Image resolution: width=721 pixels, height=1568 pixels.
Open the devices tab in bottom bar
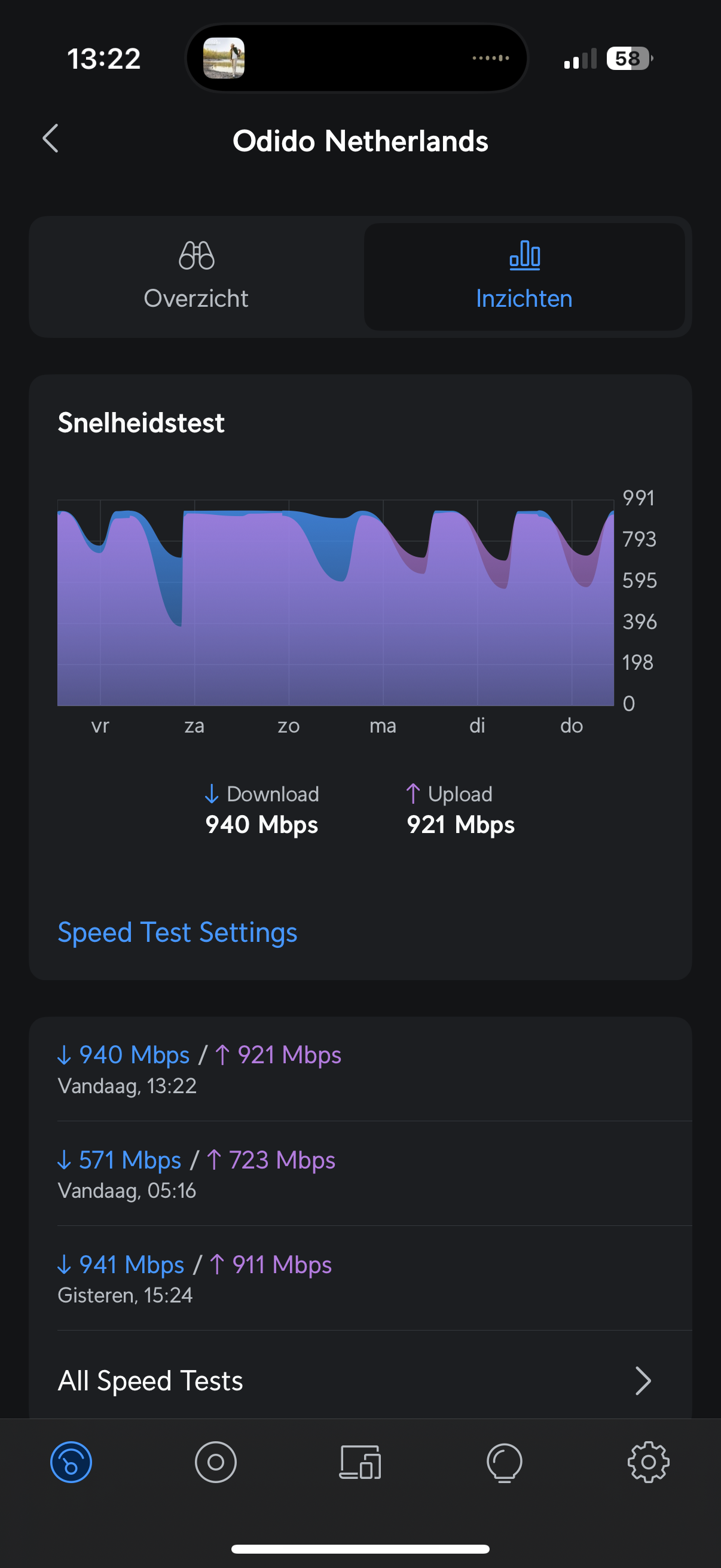(x=360, y=1462)
